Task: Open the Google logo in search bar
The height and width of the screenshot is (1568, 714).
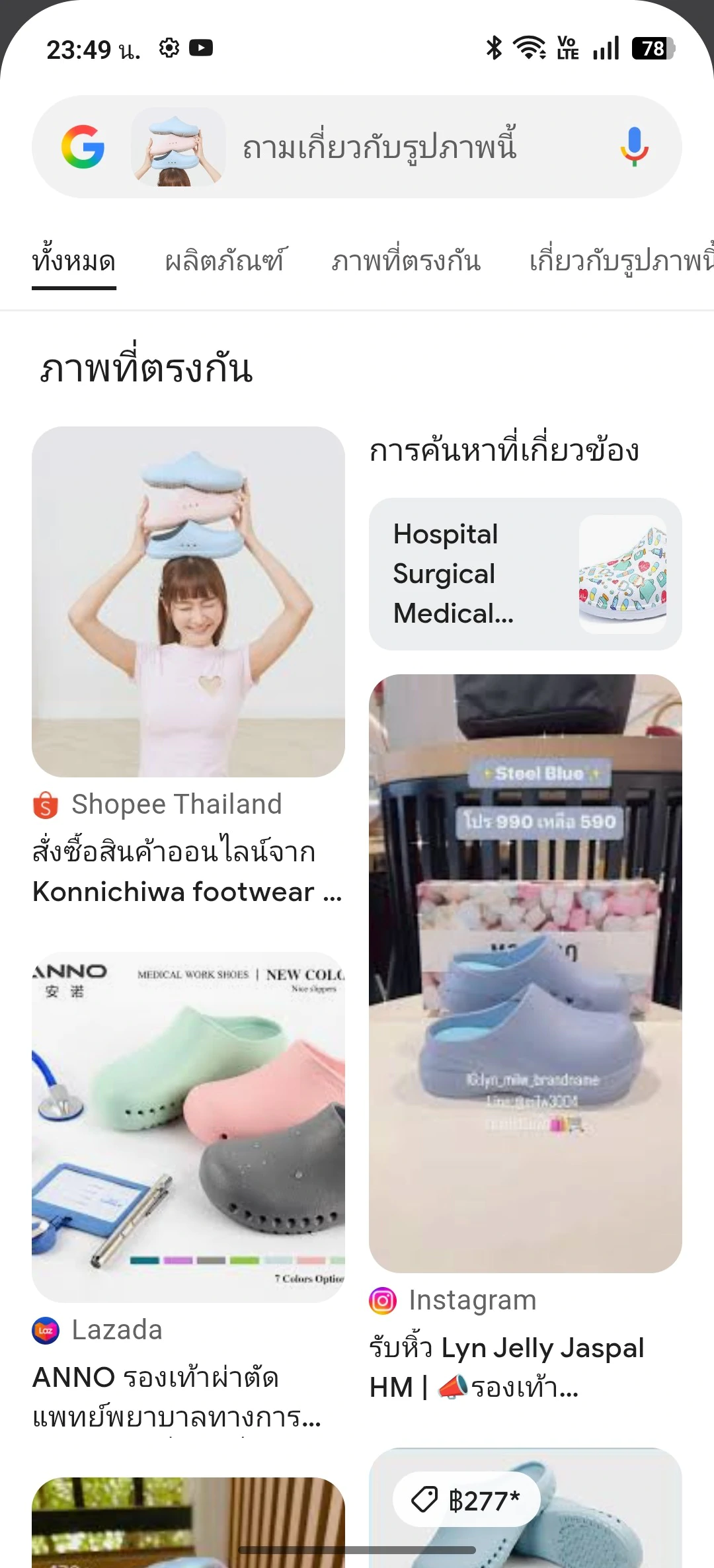Action: 83,147
